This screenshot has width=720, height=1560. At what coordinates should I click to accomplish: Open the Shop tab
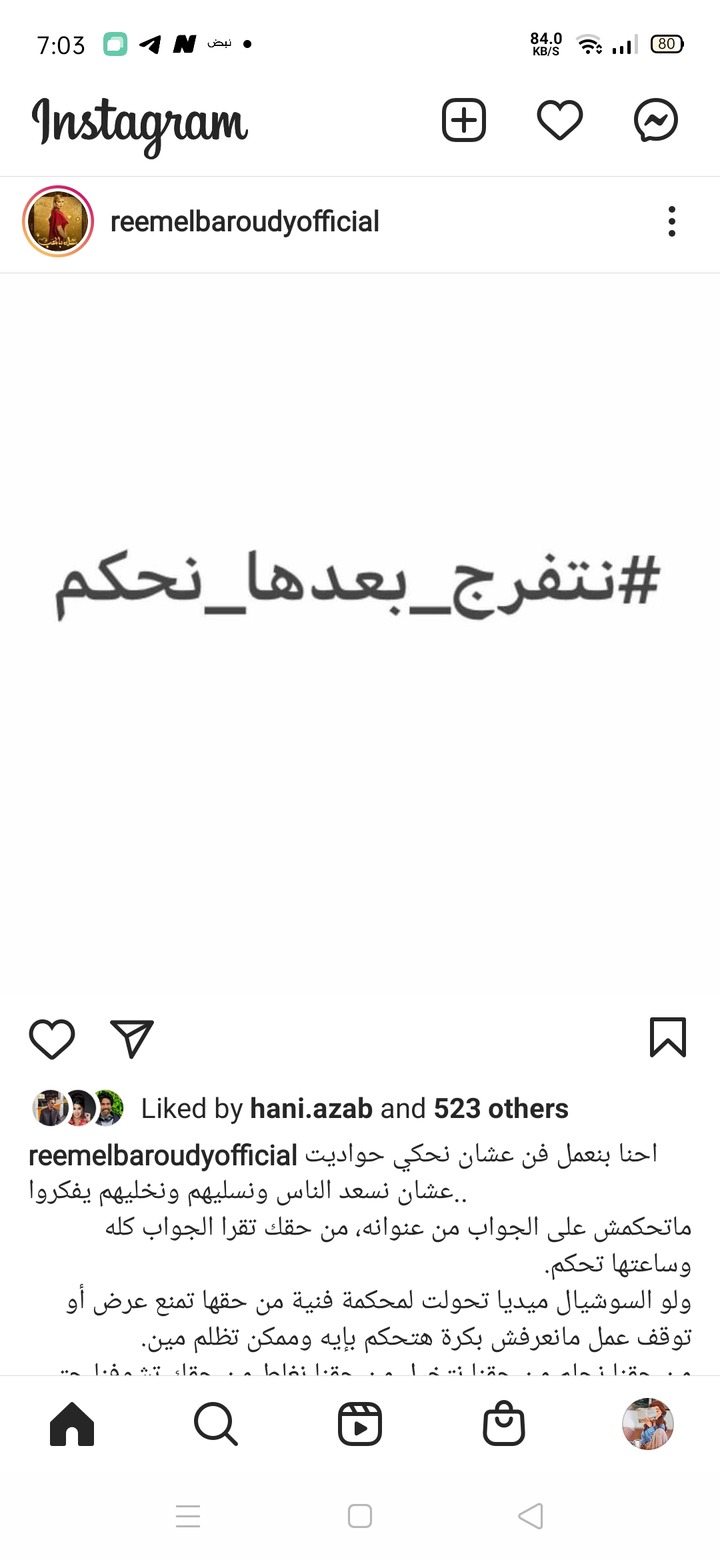pos(504,1424)
